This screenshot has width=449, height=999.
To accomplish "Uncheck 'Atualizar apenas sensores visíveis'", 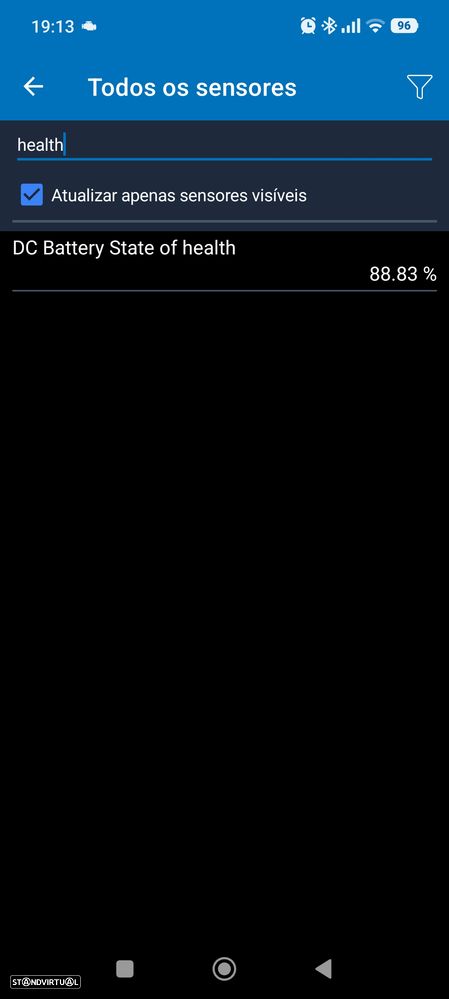I will point(32,195).
